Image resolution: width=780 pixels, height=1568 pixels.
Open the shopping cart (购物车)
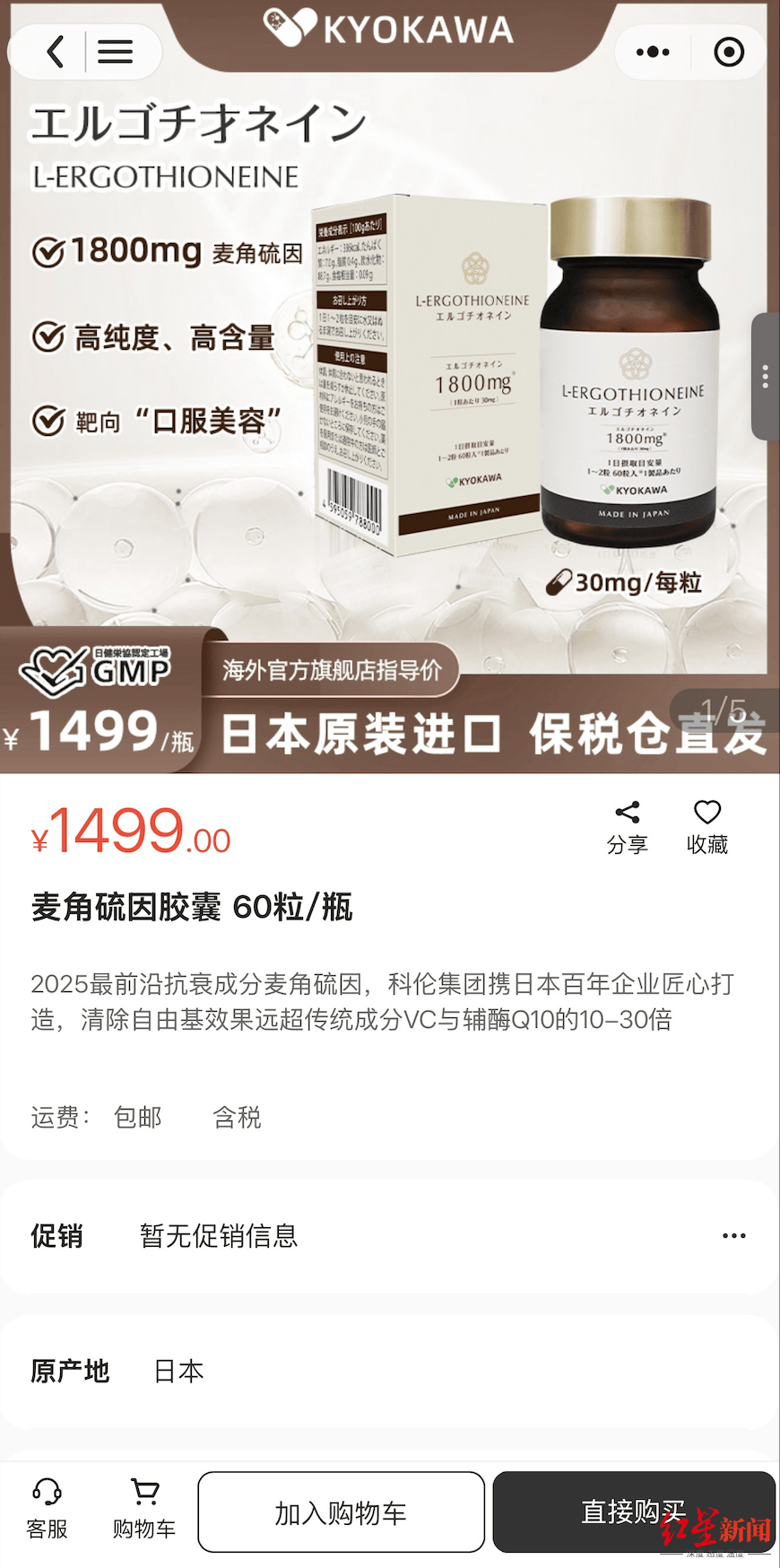coord(143,1511)
